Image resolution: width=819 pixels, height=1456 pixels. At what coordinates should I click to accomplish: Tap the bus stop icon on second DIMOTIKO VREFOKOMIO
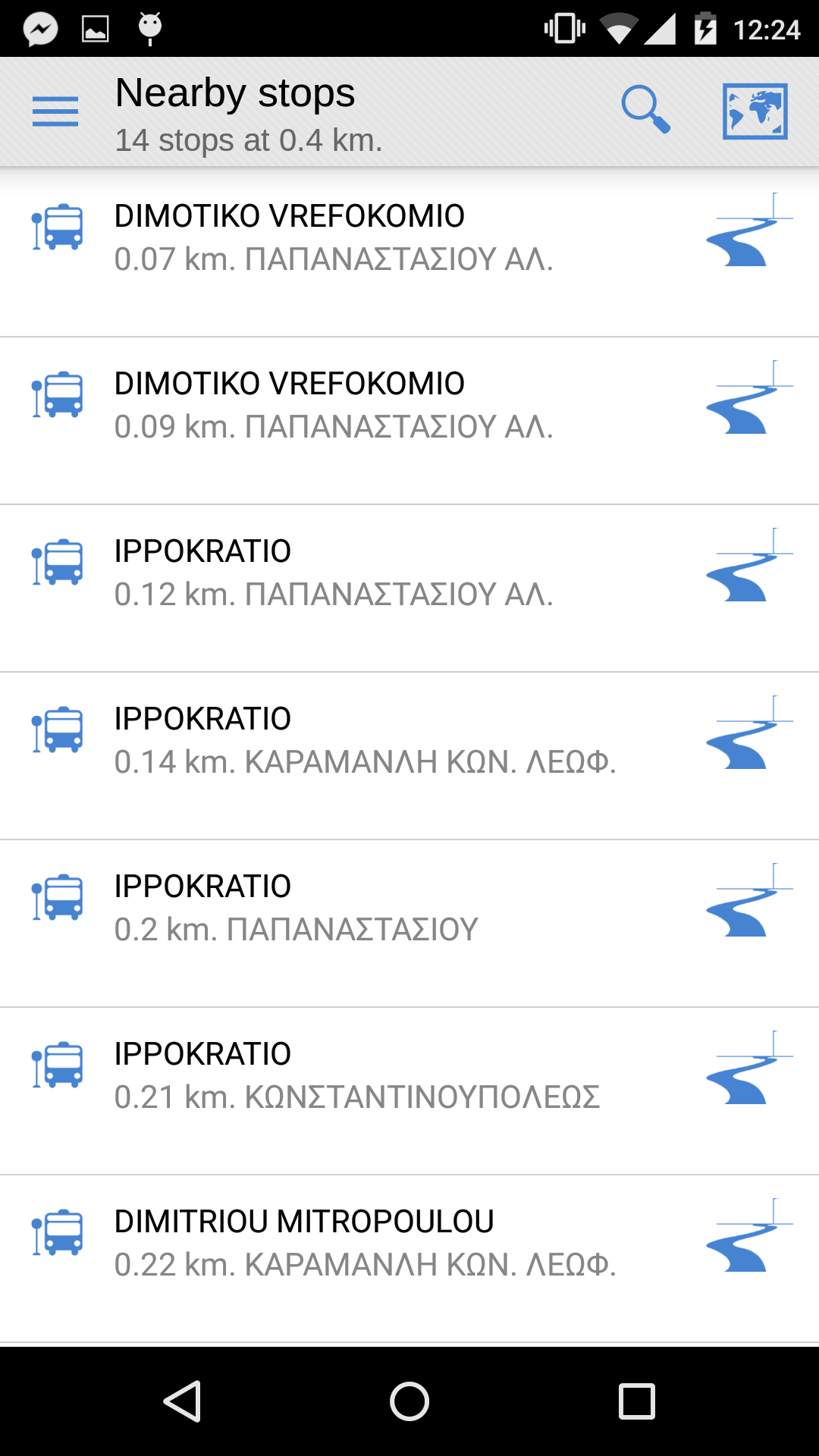point(59,394)
